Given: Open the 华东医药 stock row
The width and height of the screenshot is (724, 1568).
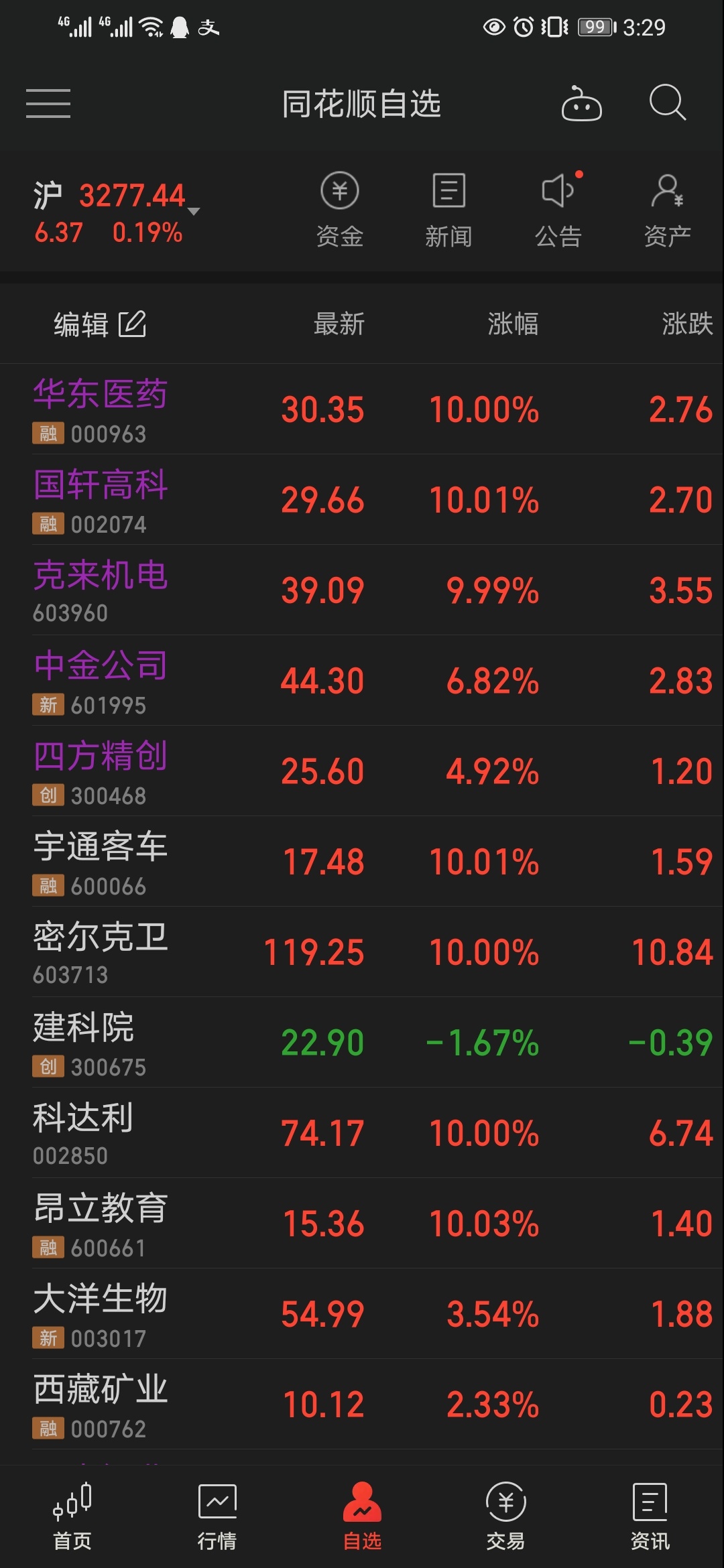Looking at the screenshot, I should 362,409.
